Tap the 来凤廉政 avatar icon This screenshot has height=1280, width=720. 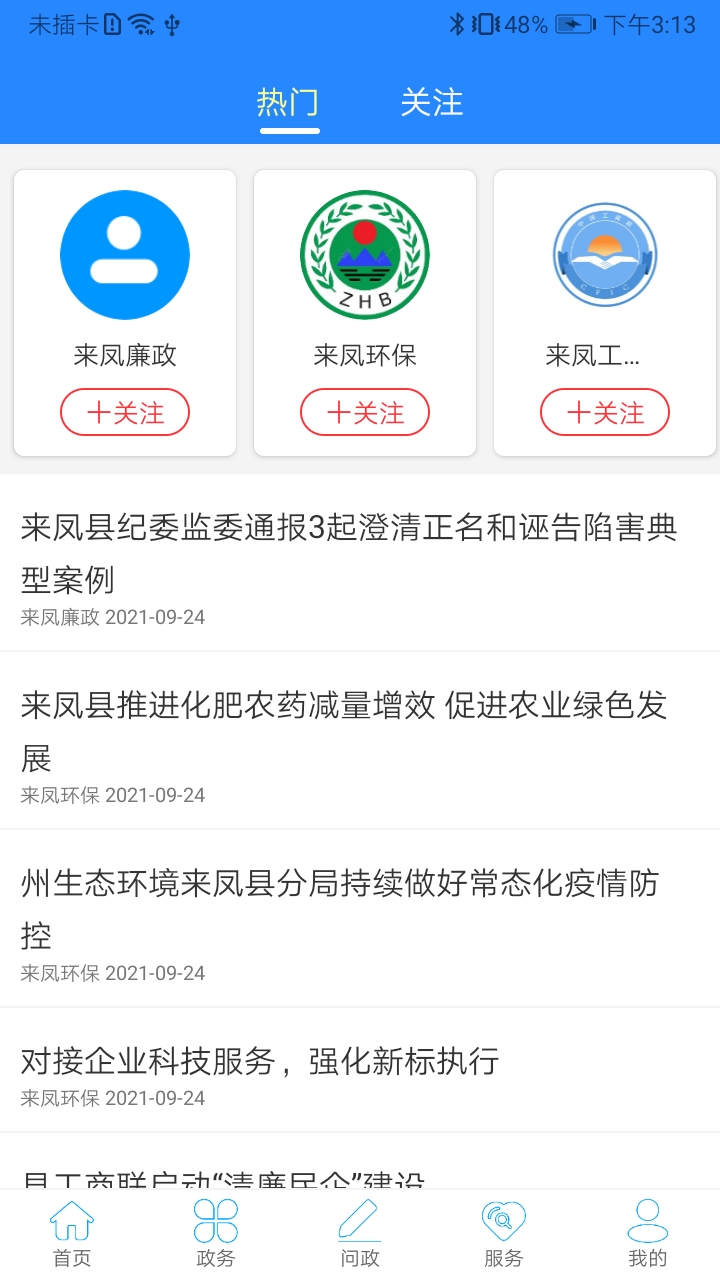point(124,254)
